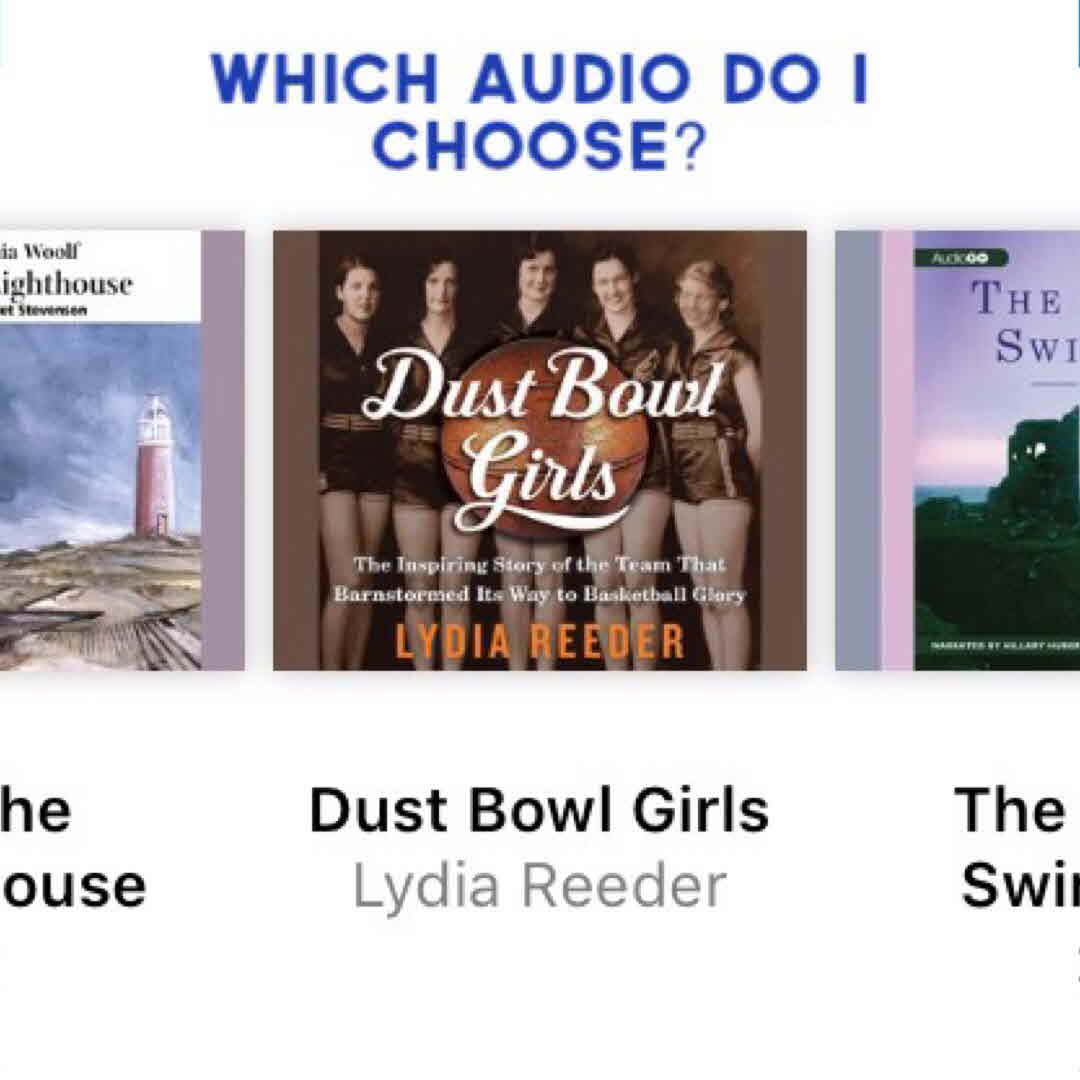Viewport: 1080px width, 1080px height.
Task: Open the Dust Bowl Girls audiobook cover
Action: click(x=540, y=450)
